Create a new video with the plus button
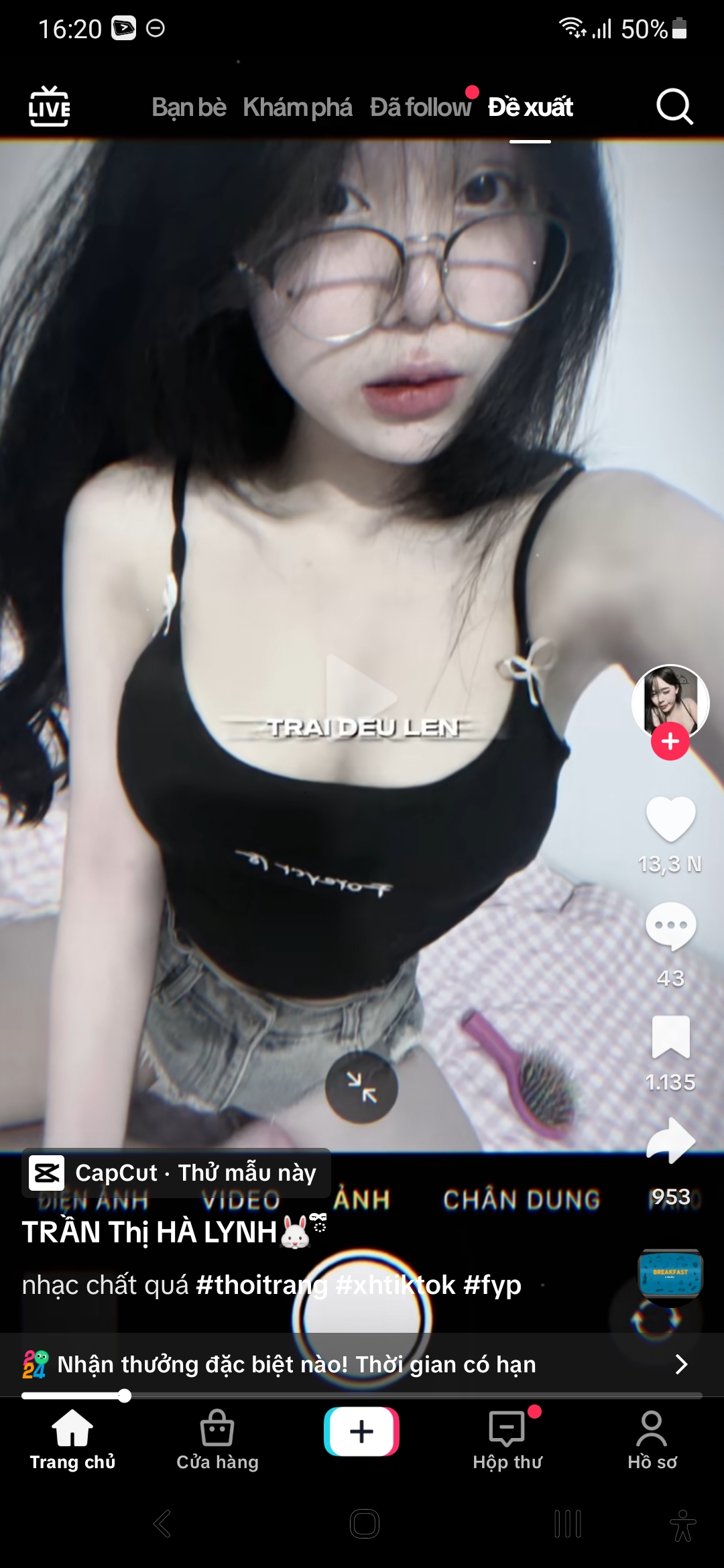The height and width of the screenshot is (1568, 724). (361, 1431)
